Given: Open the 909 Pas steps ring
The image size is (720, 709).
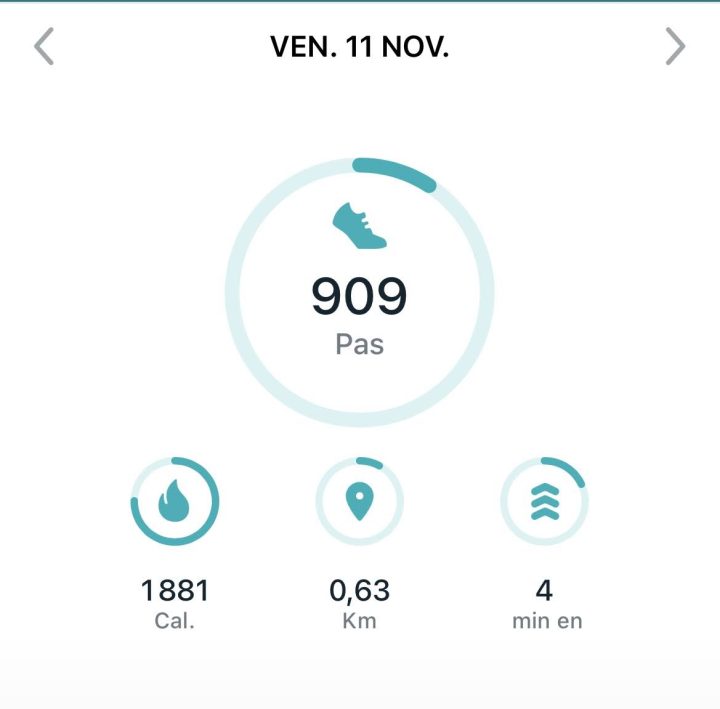Looking at the screenshot, I should (x=360, y=292).
